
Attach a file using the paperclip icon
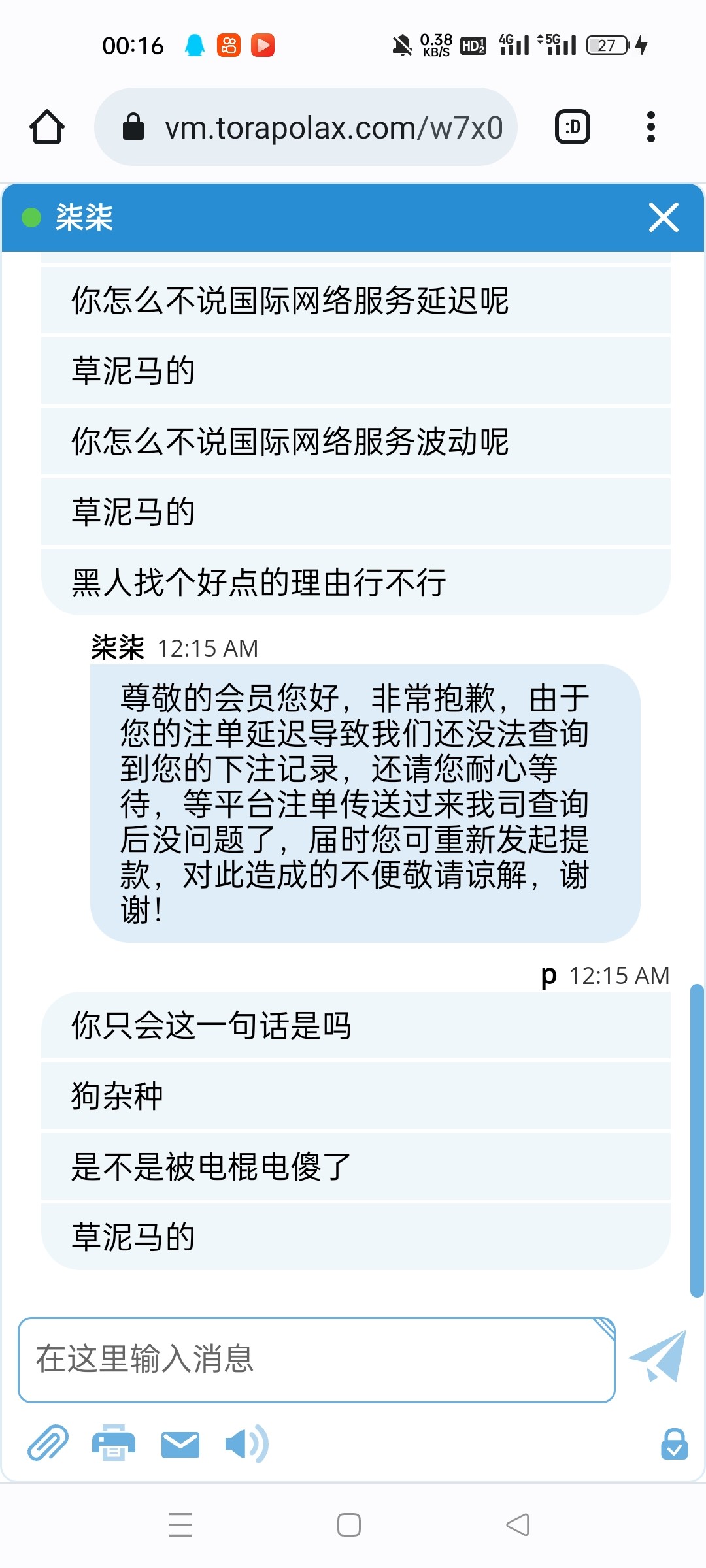coord(47,1443)
